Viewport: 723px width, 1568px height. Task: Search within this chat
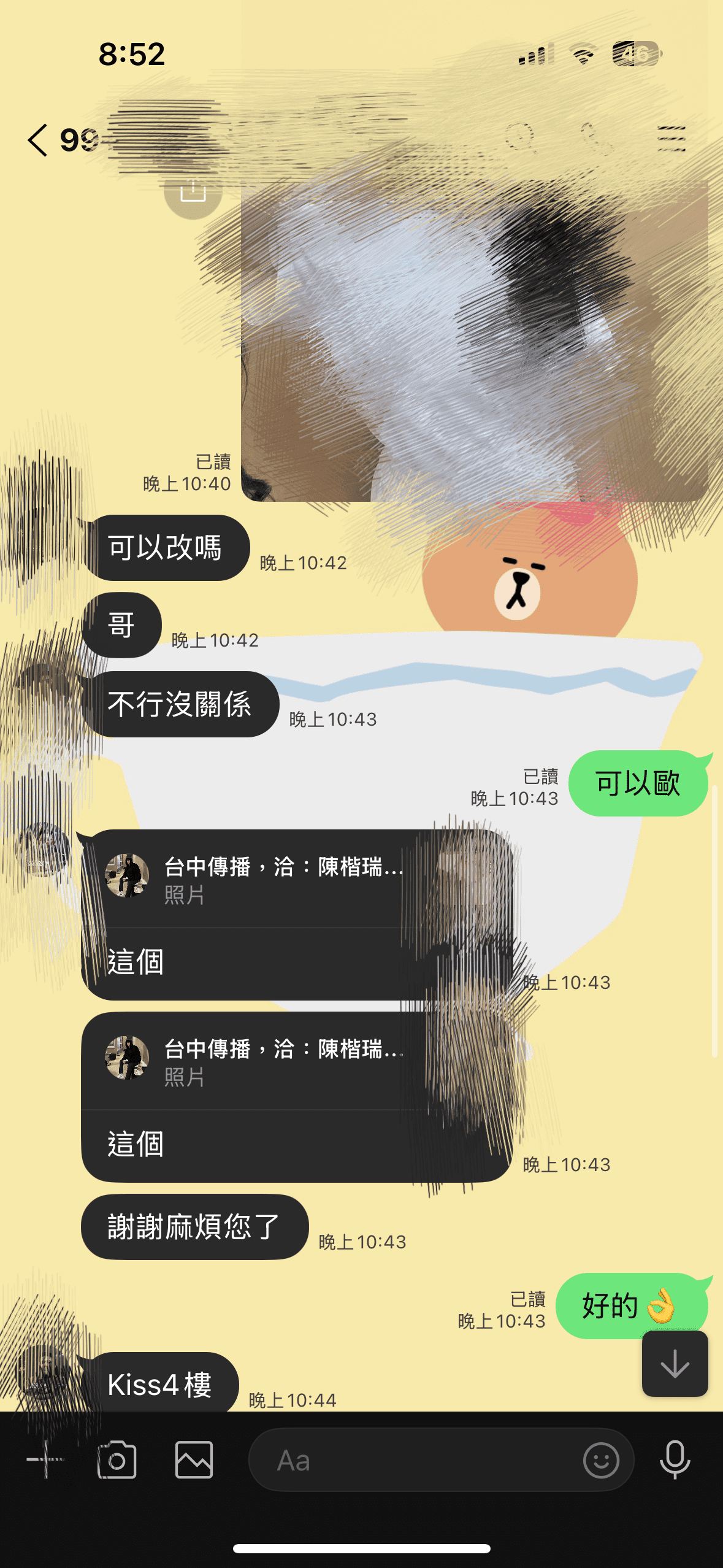point(521,138)
